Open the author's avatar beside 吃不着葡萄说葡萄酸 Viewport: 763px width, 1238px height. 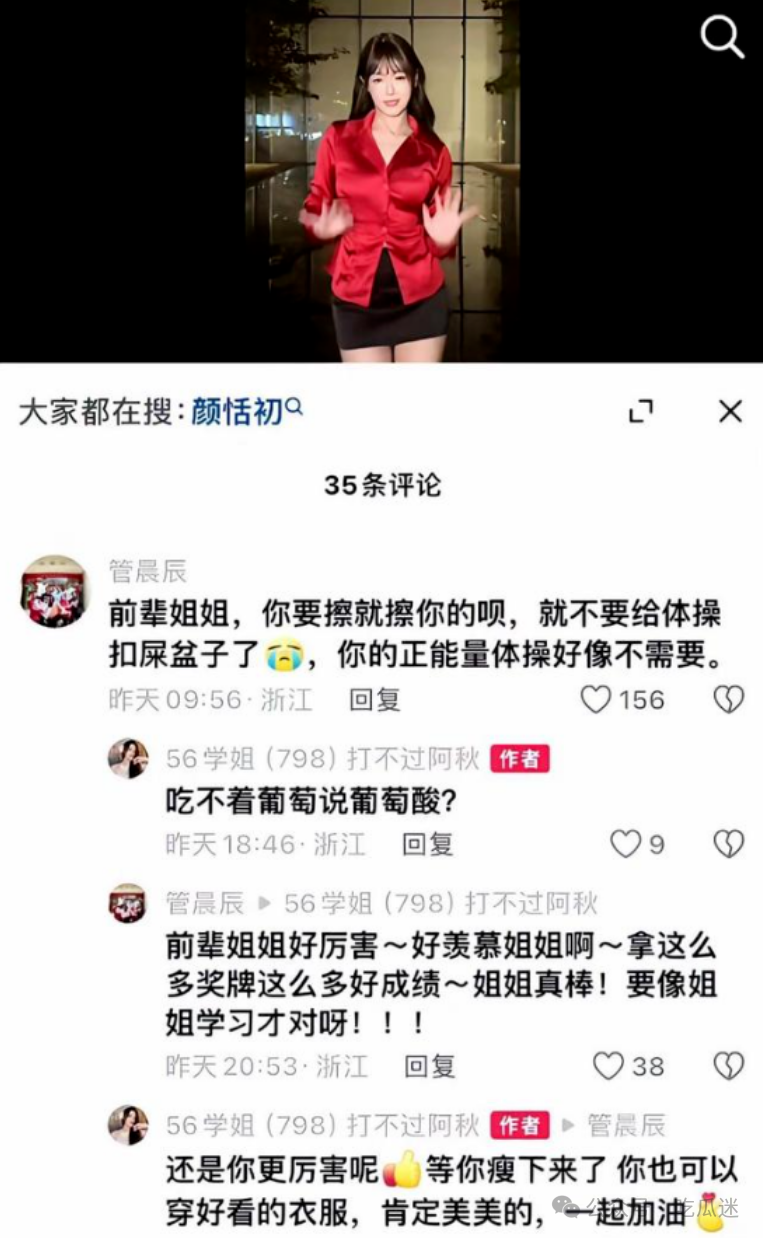[x=128, y=759]
